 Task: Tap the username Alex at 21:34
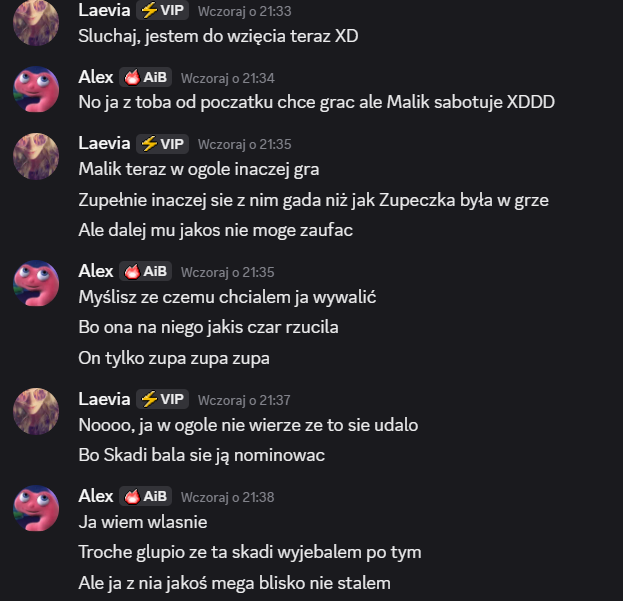[x=96, y=77]
